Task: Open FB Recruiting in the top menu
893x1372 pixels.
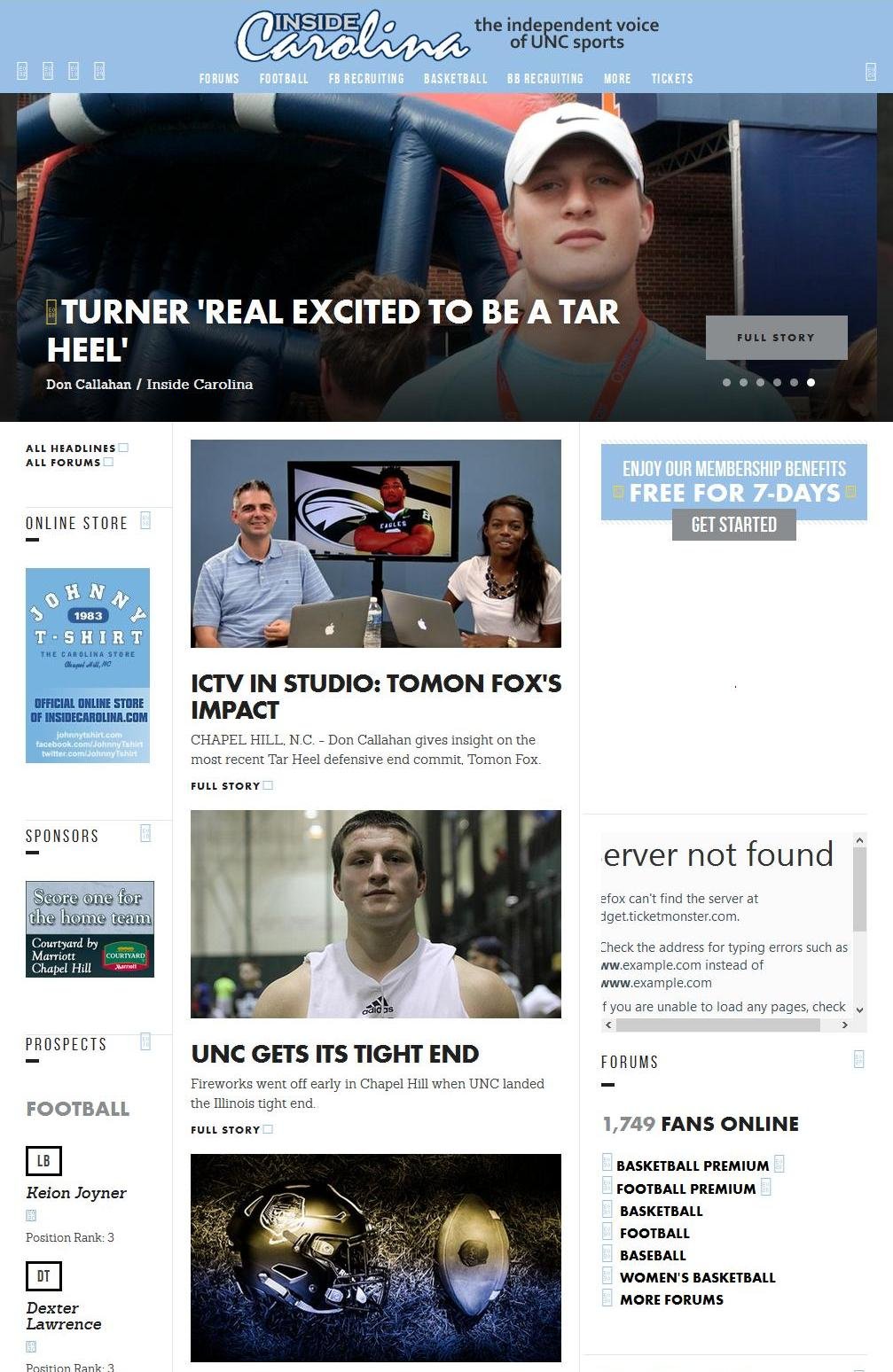Action: coord(366,79)
